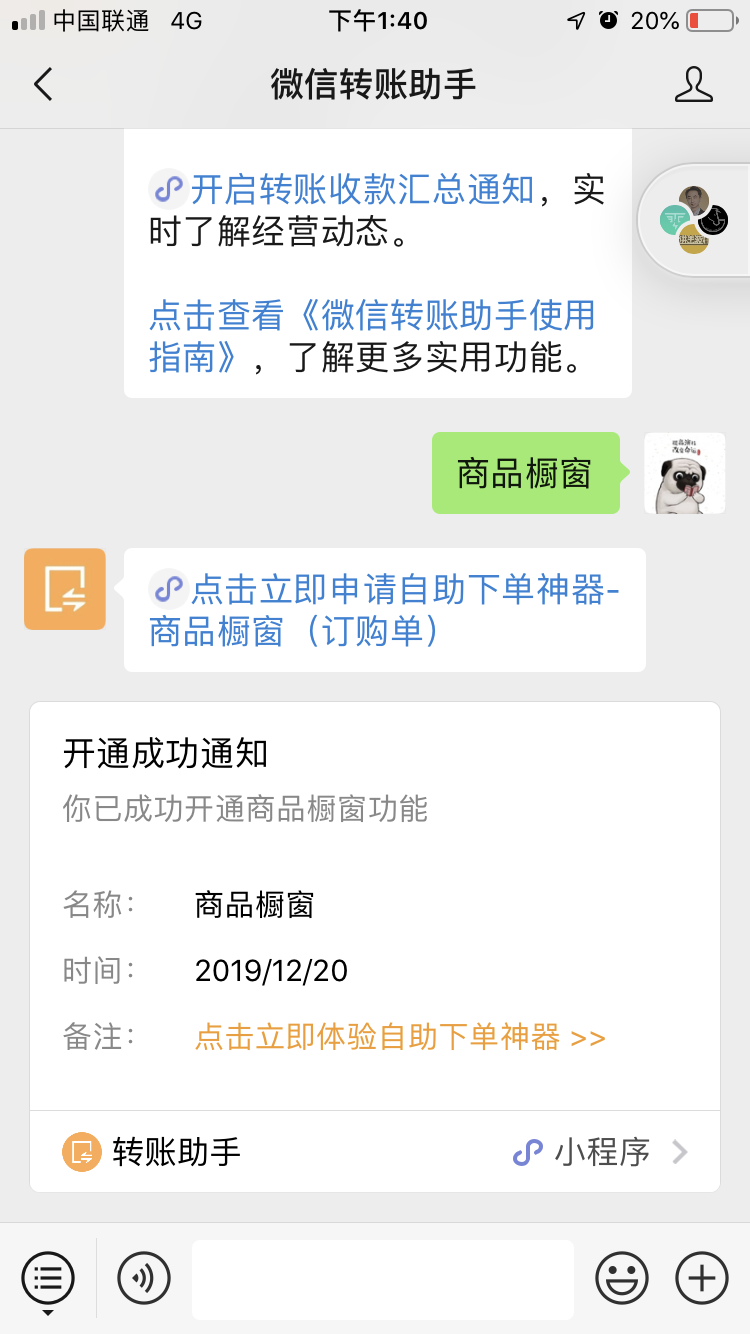The height and width of the screenshot is (1334, 750).
Task: Tap the back chevron to exit chat
Action: [42, 85]
